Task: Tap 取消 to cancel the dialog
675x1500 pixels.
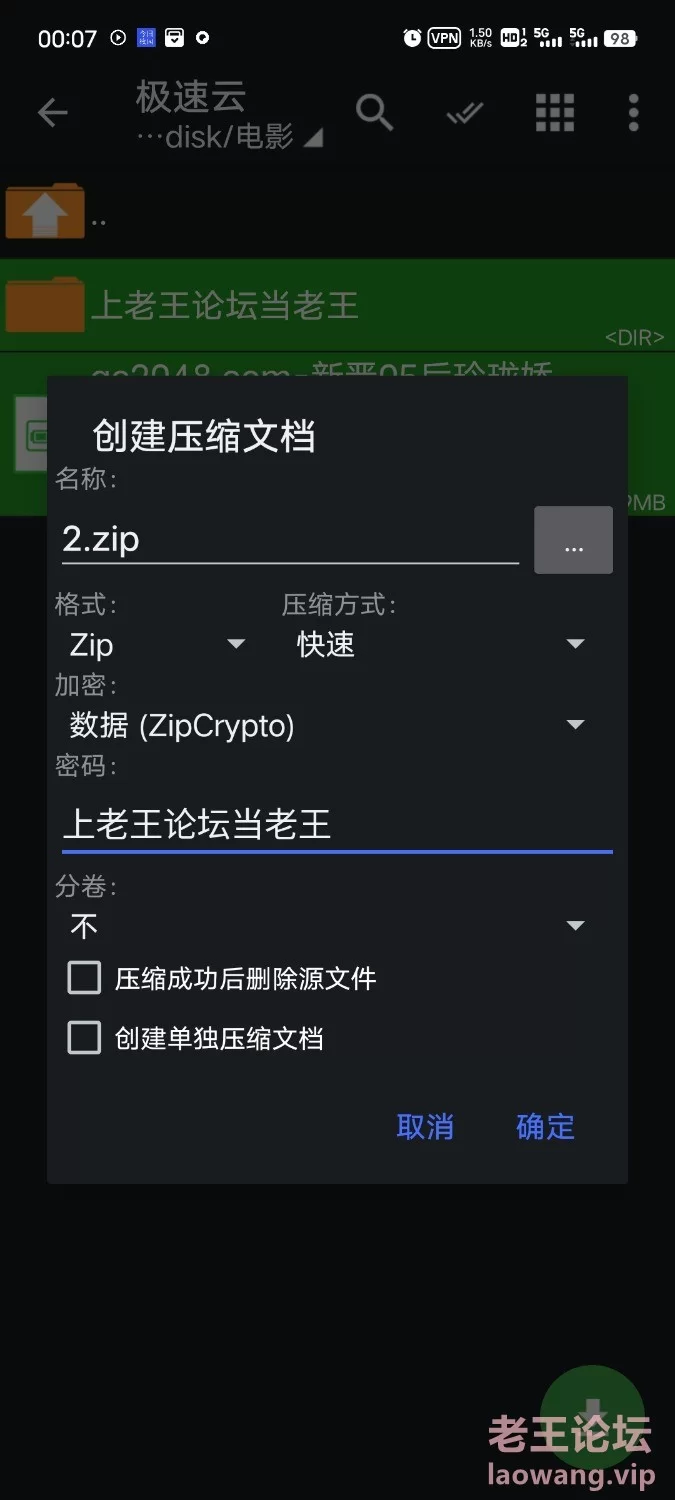Action: (x=425, y=1127)
